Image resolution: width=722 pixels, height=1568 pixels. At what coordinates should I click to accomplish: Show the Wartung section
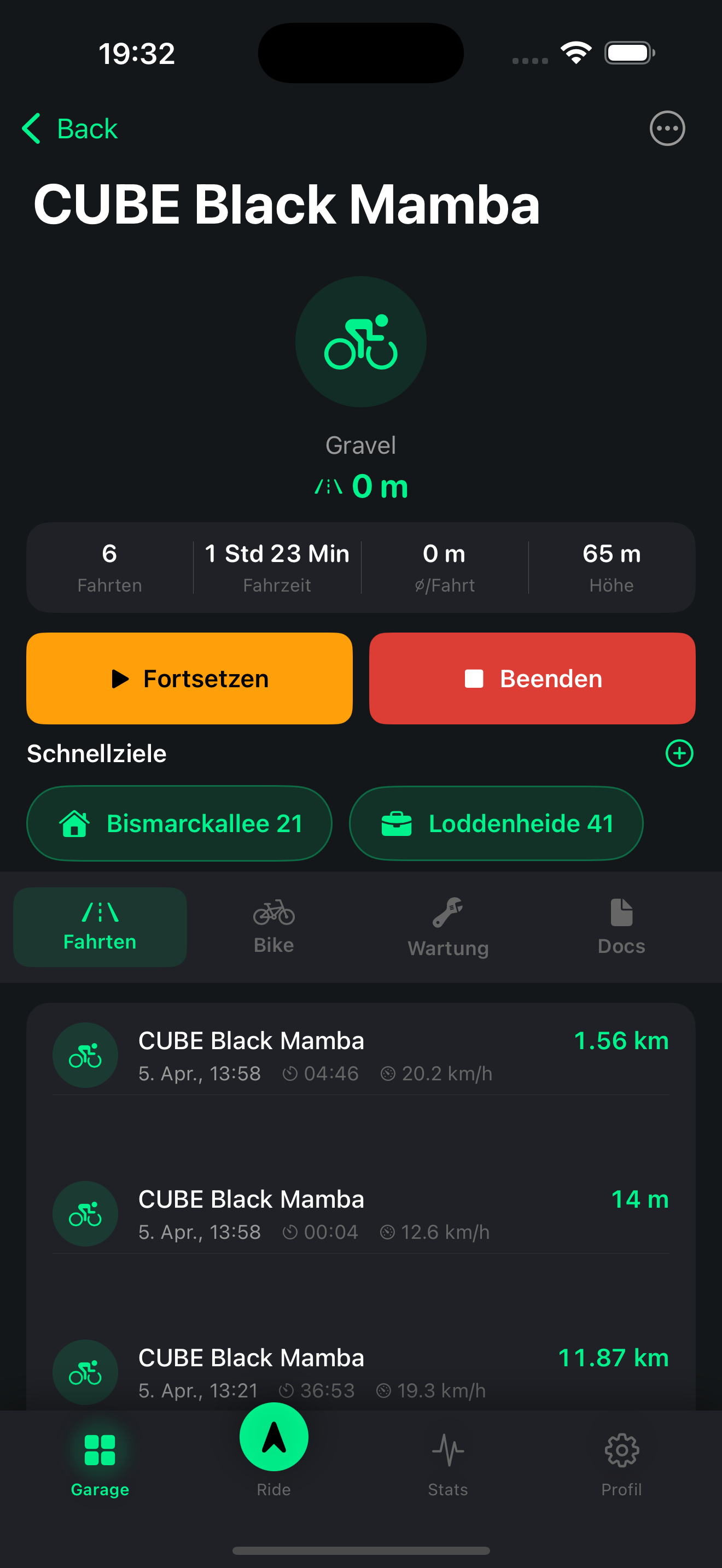(x=448, y=927)
